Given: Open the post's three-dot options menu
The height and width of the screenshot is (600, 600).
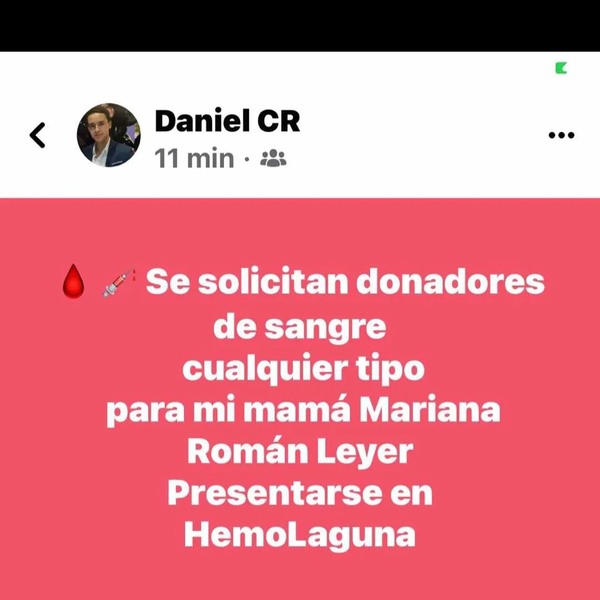Looking at the screenshot, I should (561, 136).
